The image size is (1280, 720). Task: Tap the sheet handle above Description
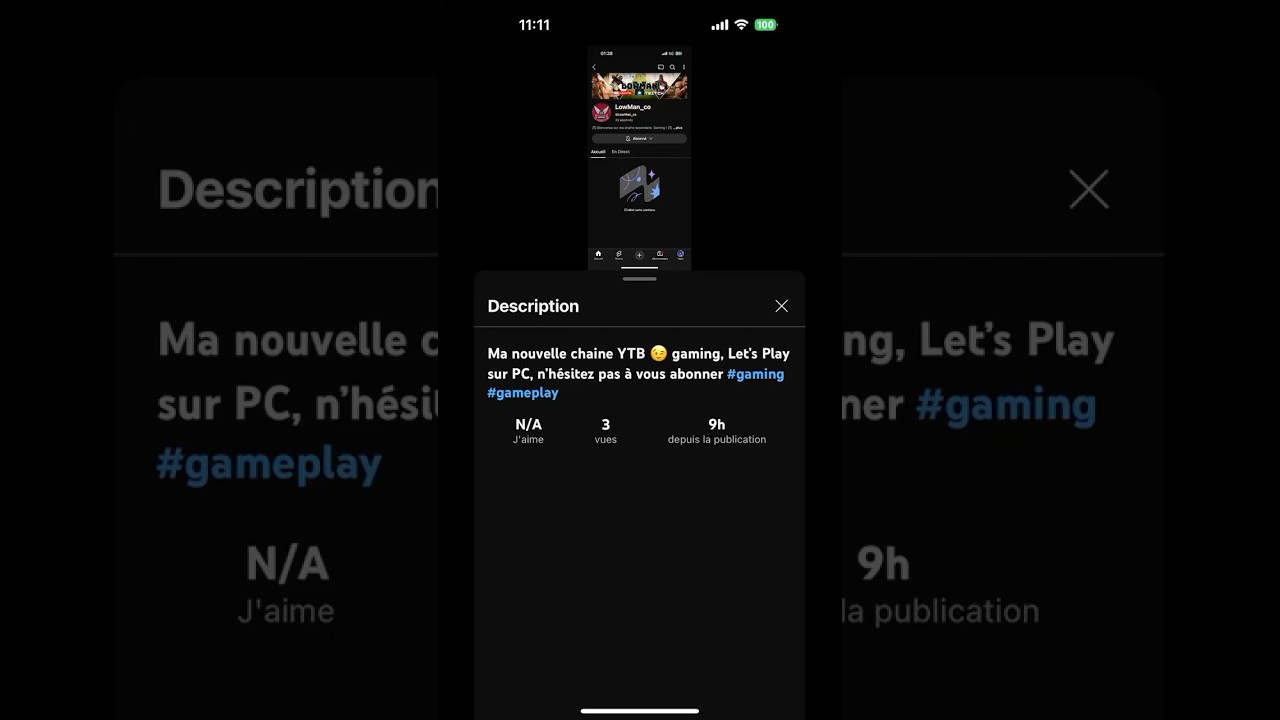639,279
